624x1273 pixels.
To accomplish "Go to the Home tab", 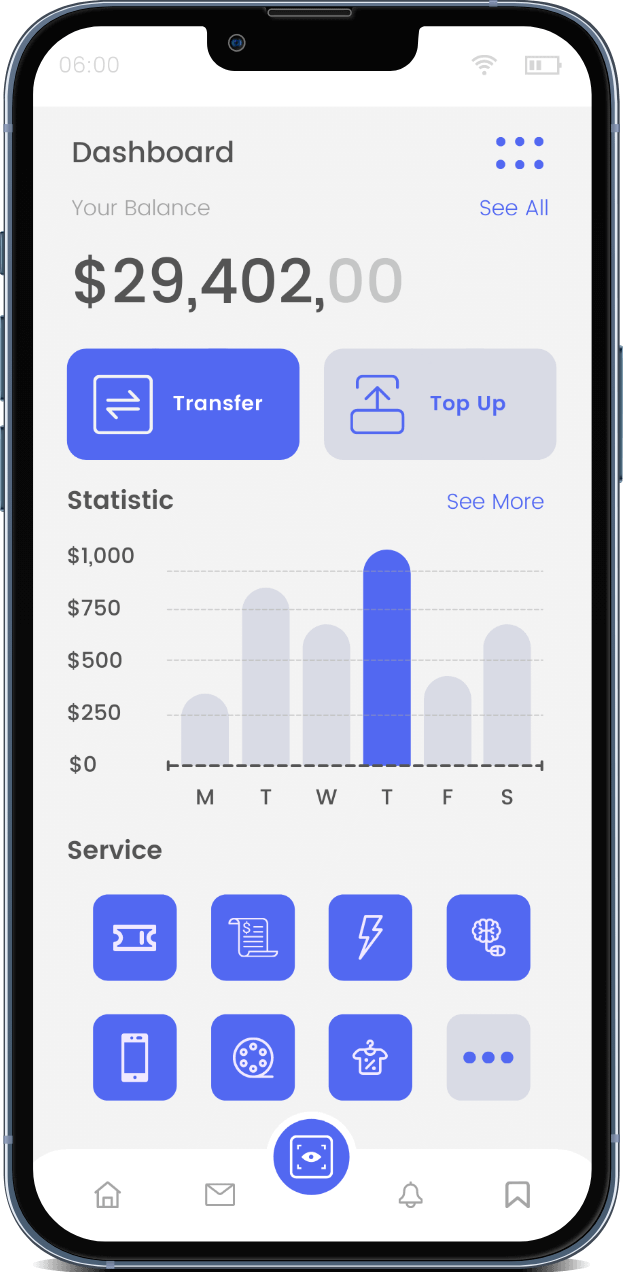I will pos(107,1194).
